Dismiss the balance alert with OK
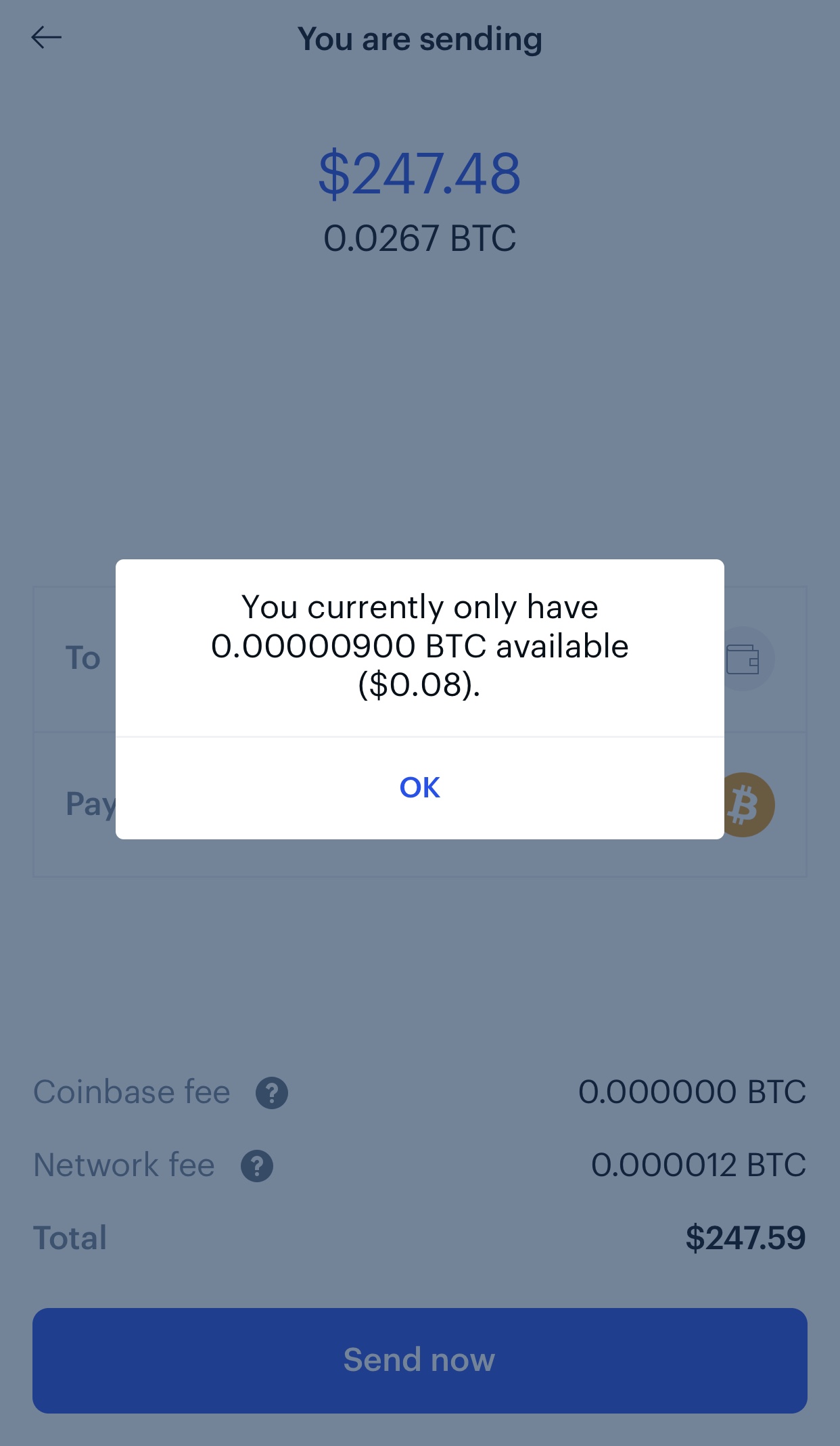 coord(419,787)
